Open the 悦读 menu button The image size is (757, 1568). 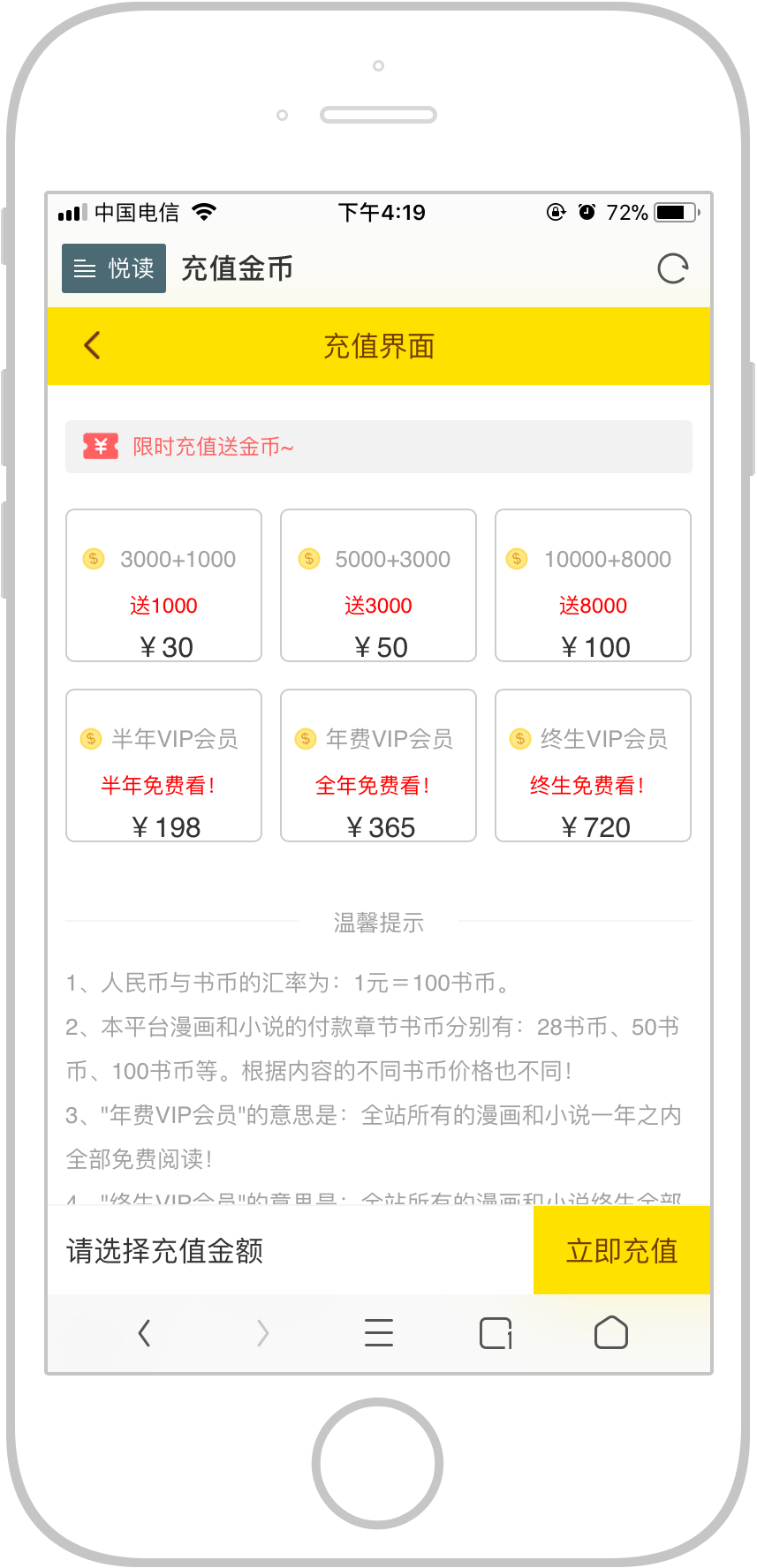[113, 268]
